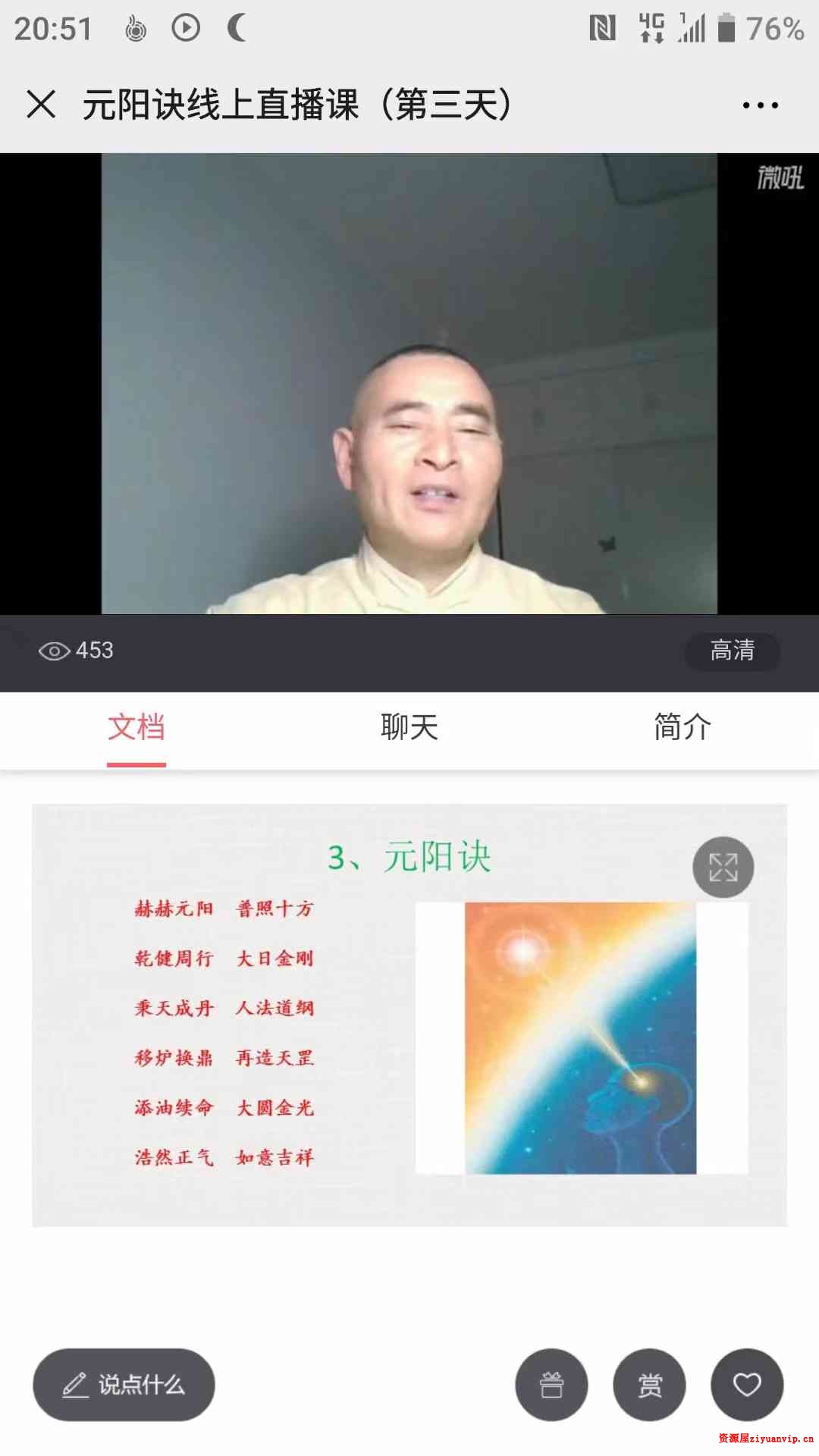Like the stream with the heart icon
Image resolution: width=819 pixels, height=1456 pixels.
point(747,1385)
